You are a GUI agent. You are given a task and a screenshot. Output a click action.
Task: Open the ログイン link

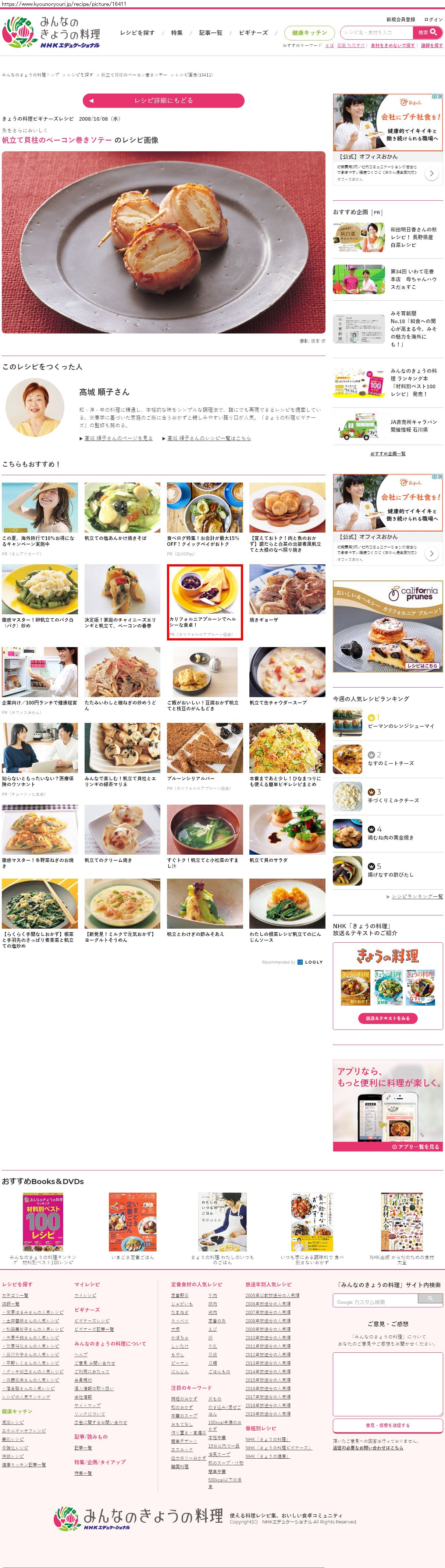[x=433, y=20]
